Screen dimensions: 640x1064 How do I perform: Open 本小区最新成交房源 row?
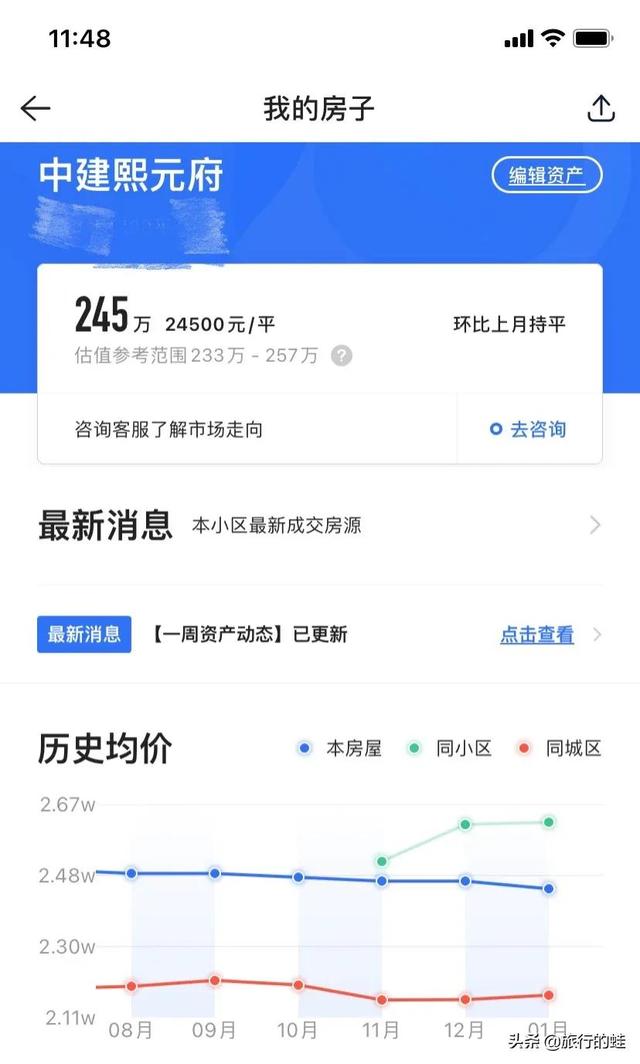coord(320,525)
